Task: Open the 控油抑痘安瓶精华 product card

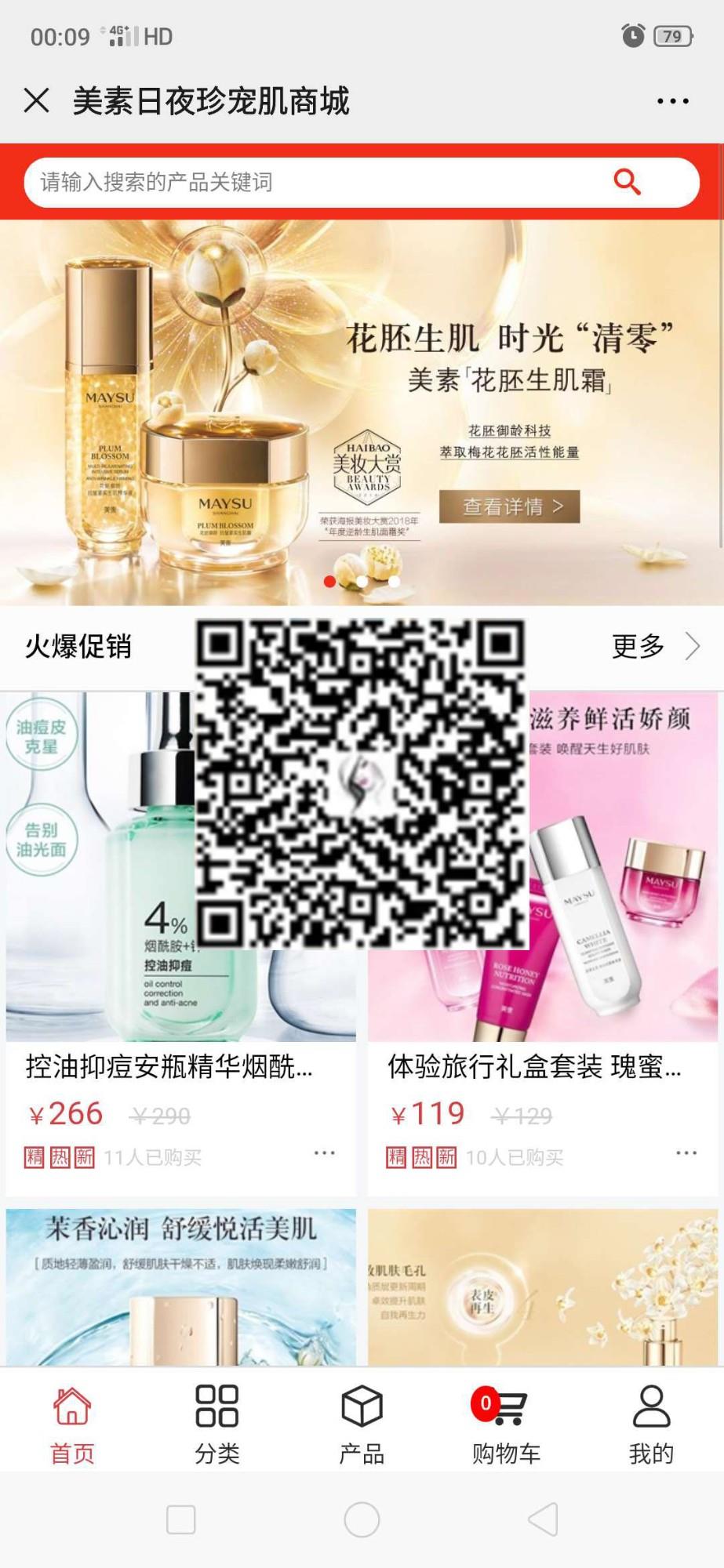Action: coord(169,1066)
